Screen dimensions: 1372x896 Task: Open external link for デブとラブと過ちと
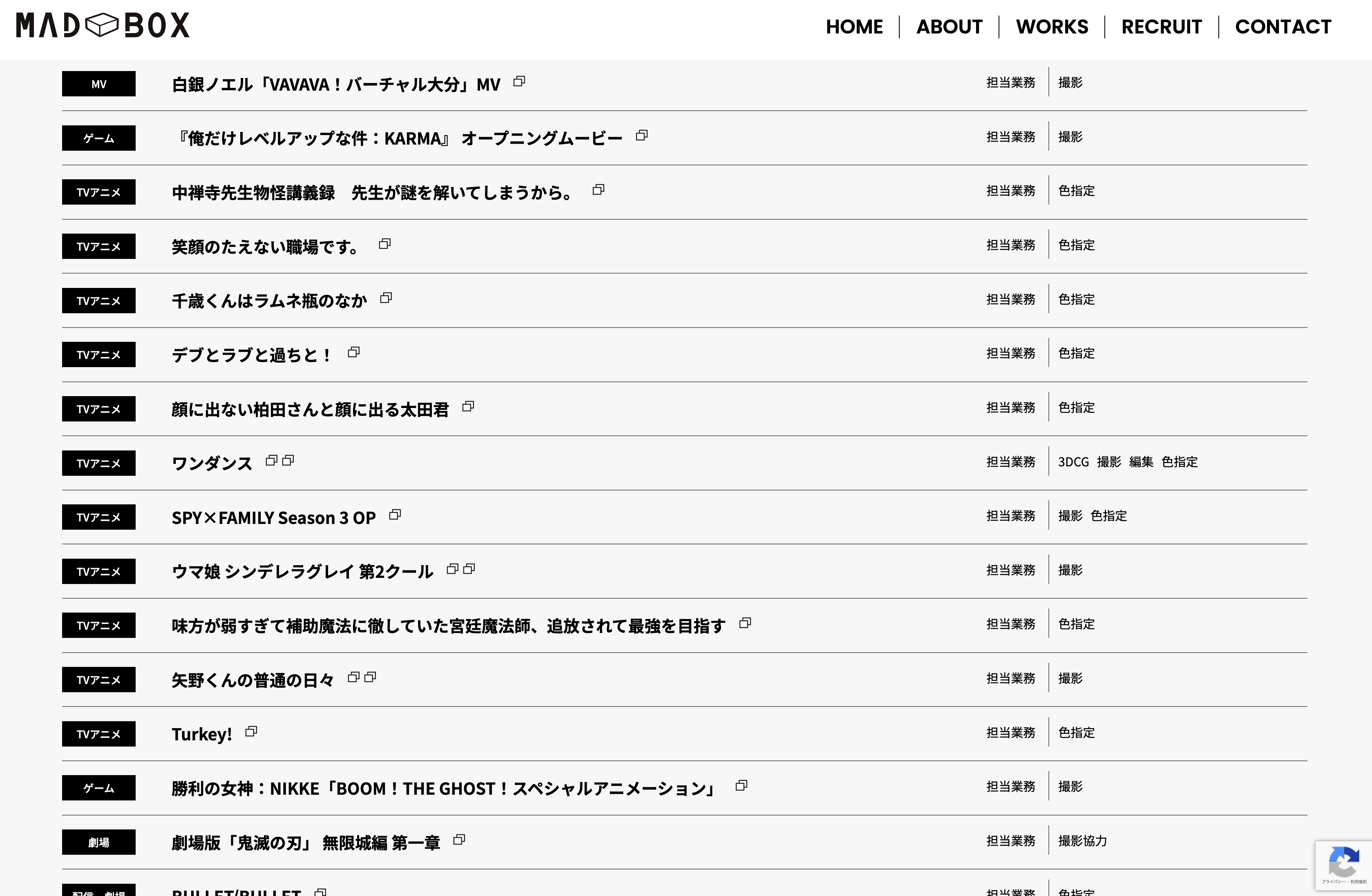tap(354, 352)
